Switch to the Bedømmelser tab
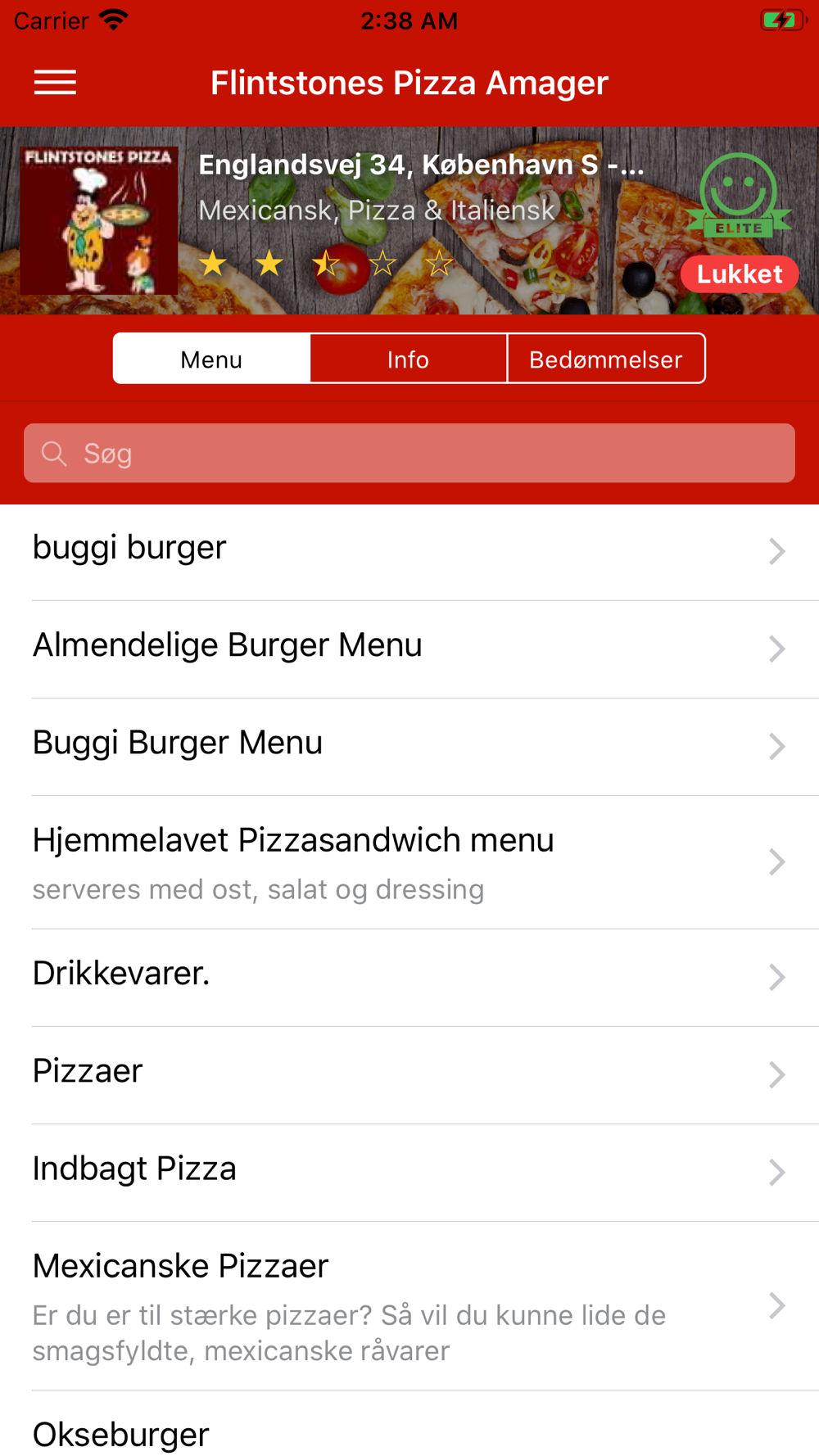This screenshot has height=1456, width=819. [x=606, y=359]
